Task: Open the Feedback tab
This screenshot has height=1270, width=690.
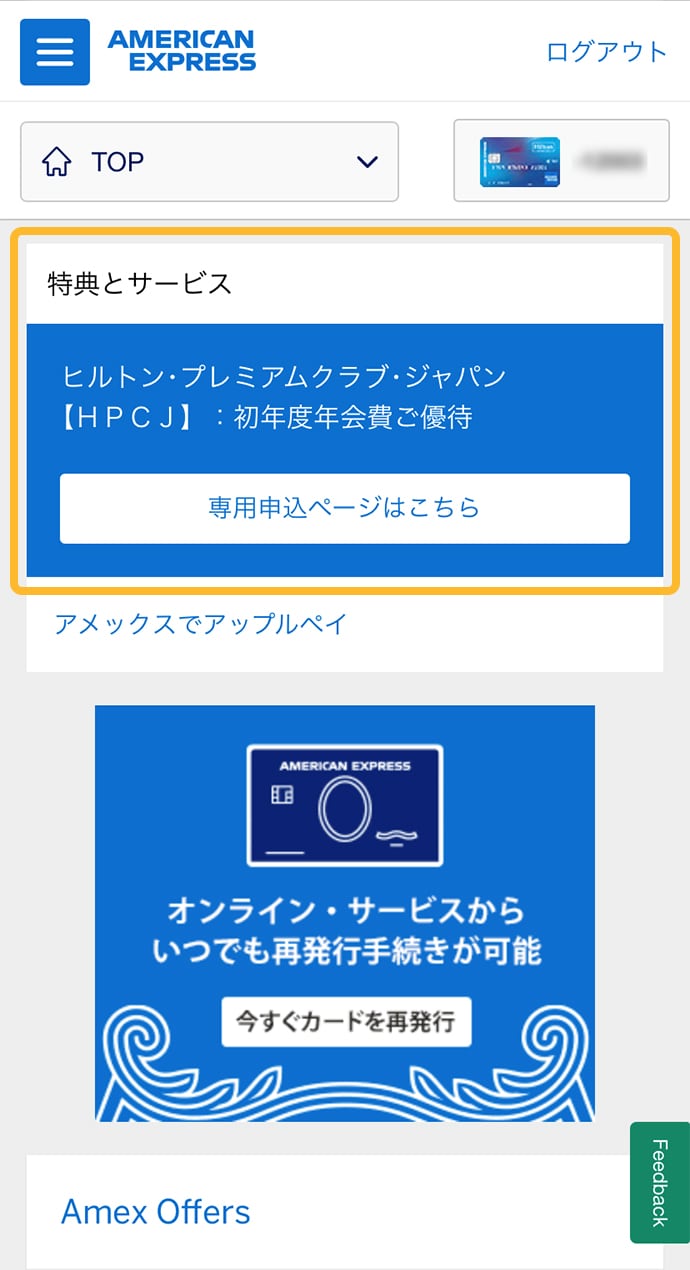Action: (x=659, y=1182)
